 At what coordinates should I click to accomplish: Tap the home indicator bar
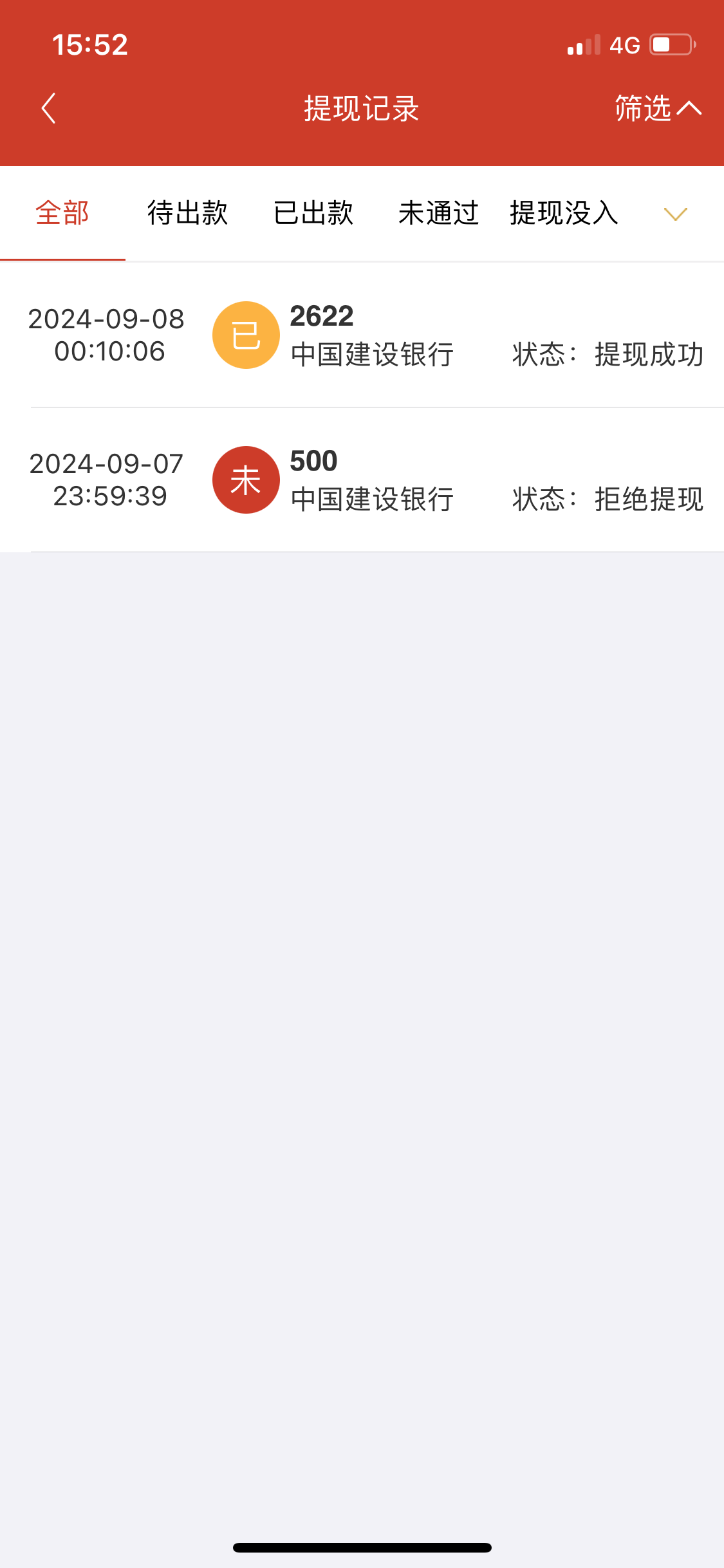click(362, 1548)
